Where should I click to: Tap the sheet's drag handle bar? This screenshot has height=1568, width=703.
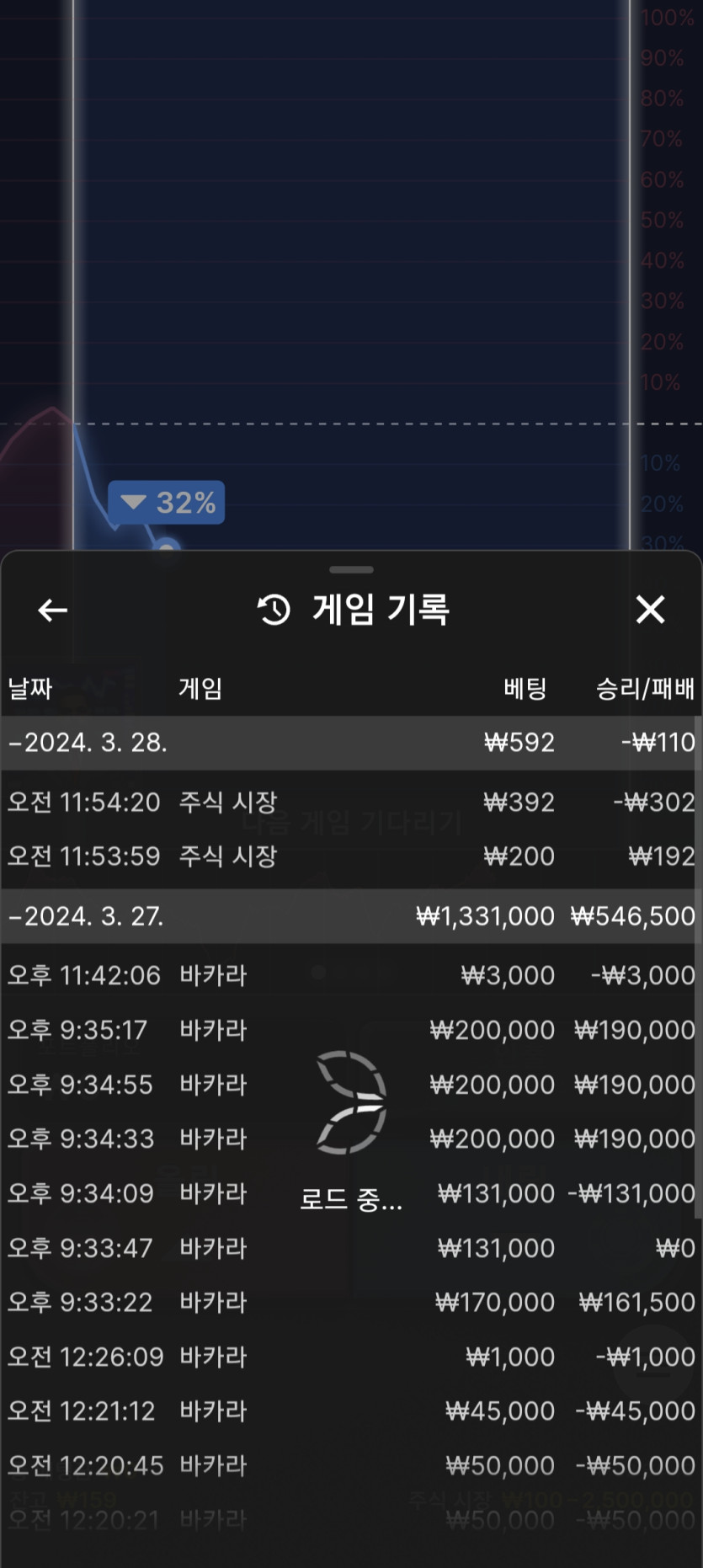point(351,570)
